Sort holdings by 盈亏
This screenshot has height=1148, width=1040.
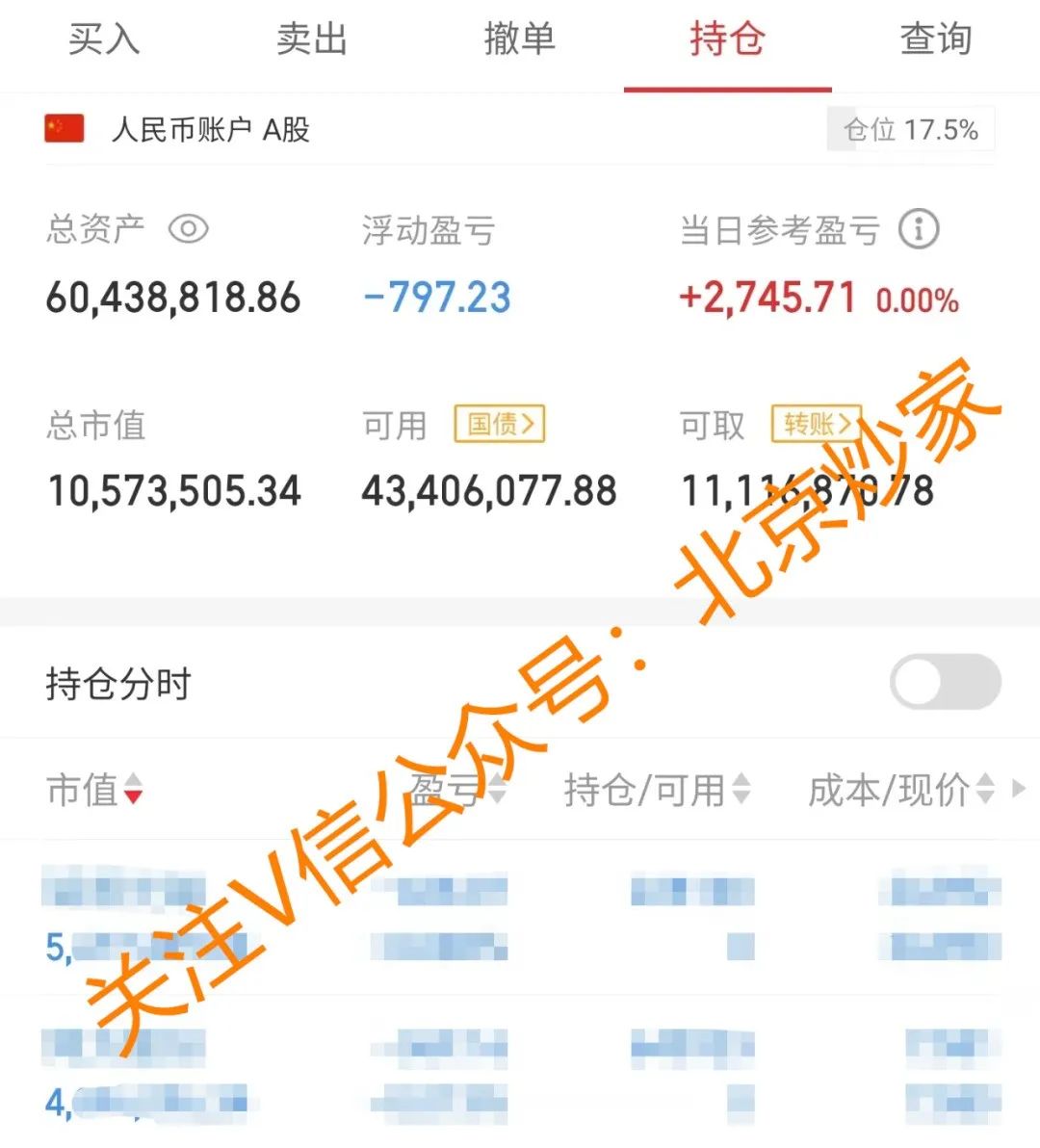455,790
